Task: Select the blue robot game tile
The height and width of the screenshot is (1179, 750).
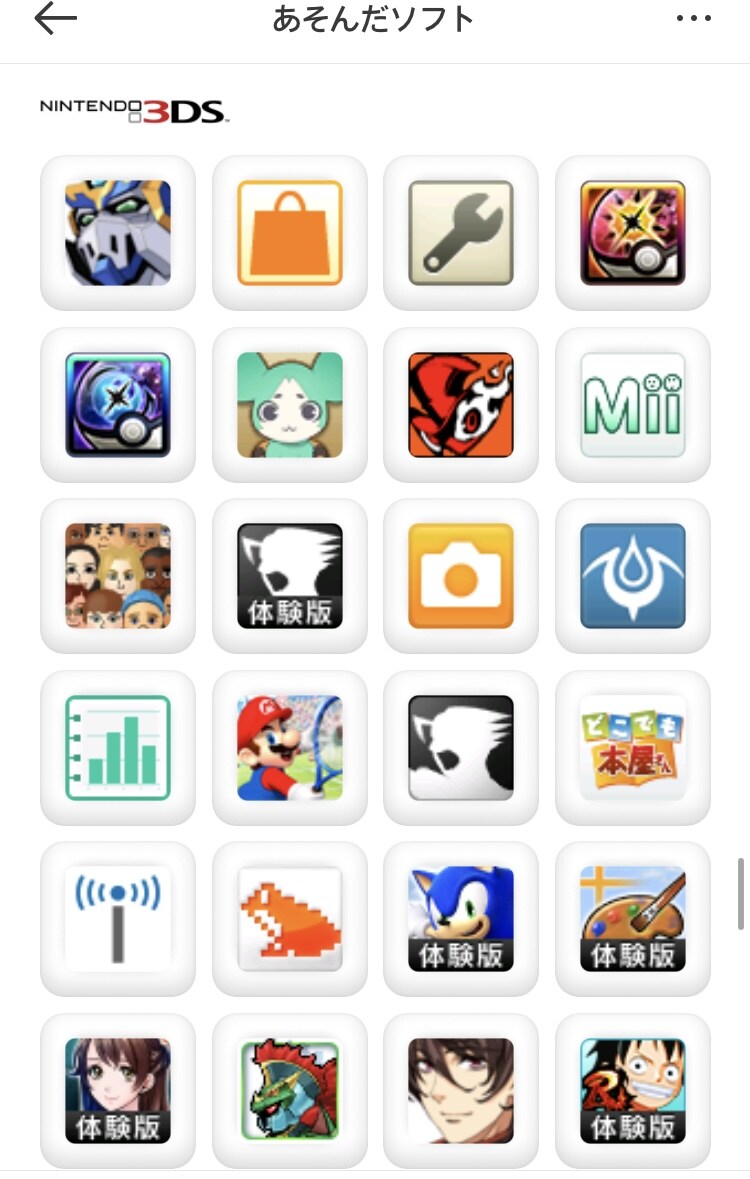Action: click(118, 233)
